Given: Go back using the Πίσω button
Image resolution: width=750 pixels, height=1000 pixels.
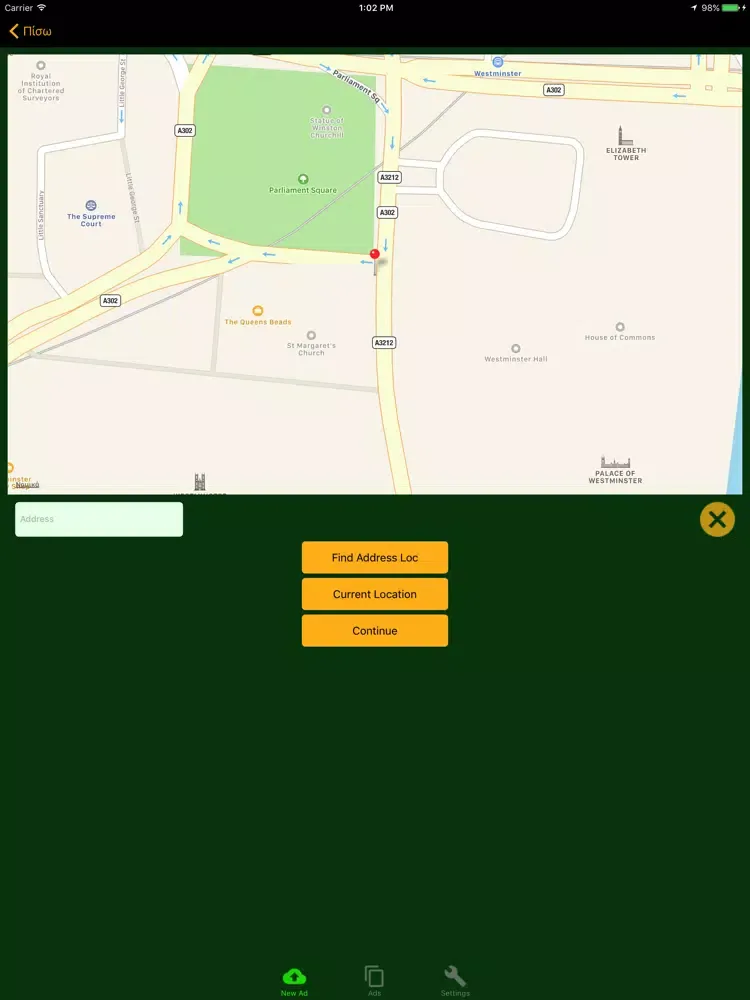Looking at the screenshot, I should tap(30, 31).
